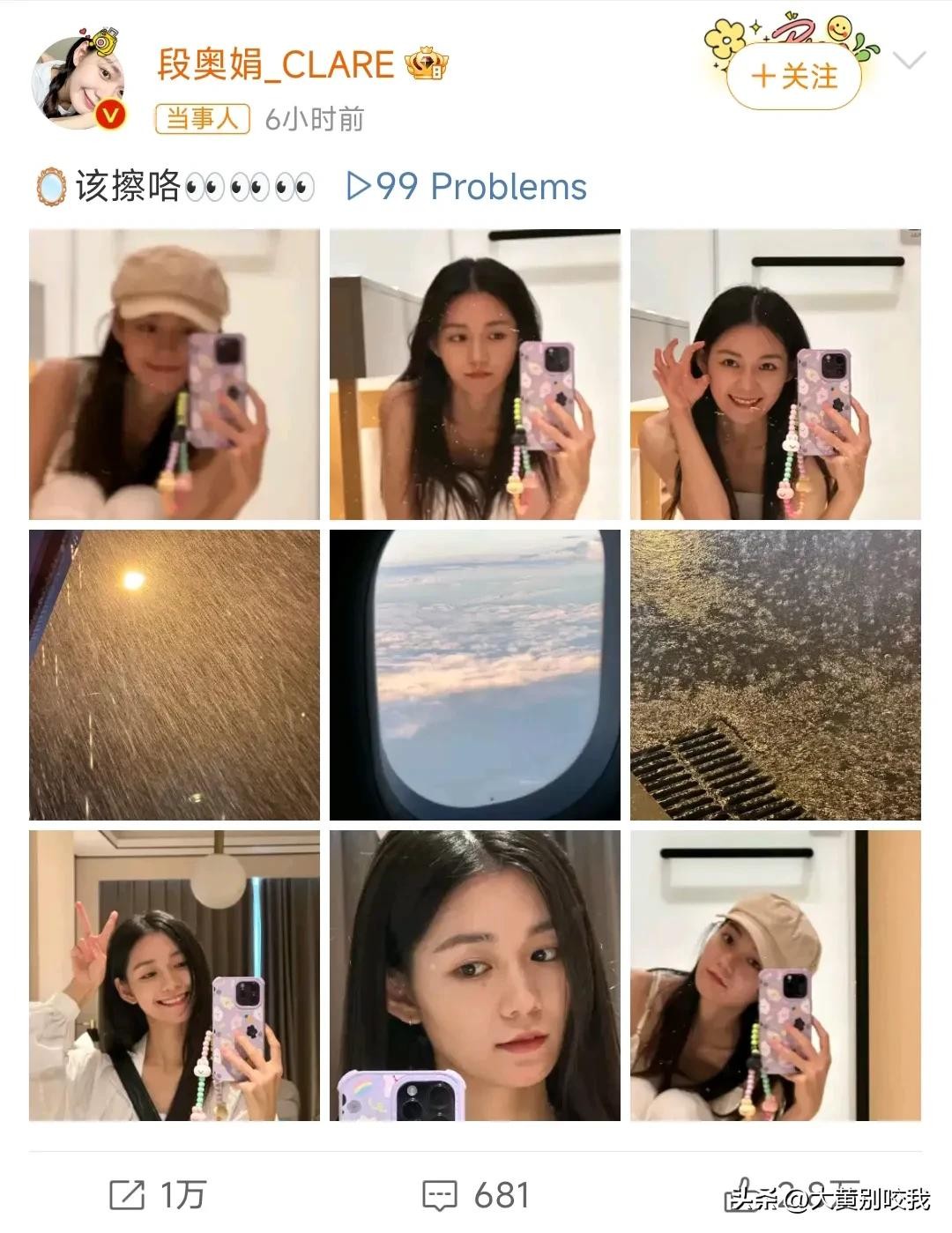The image size is (952, 1233).
Task: View the rainy street light photo
Action: [175, 675]
